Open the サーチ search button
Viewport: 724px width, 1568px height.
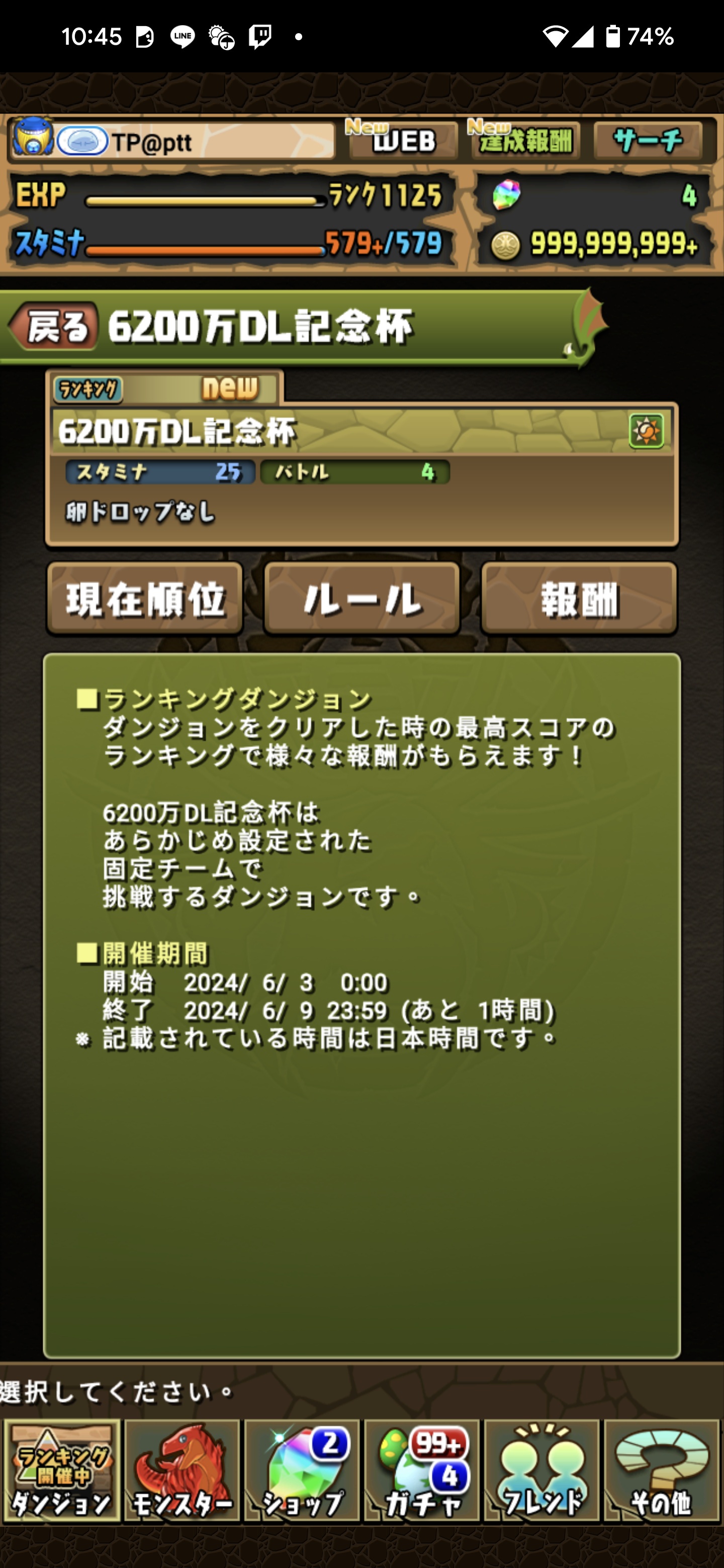pos(648,141)
